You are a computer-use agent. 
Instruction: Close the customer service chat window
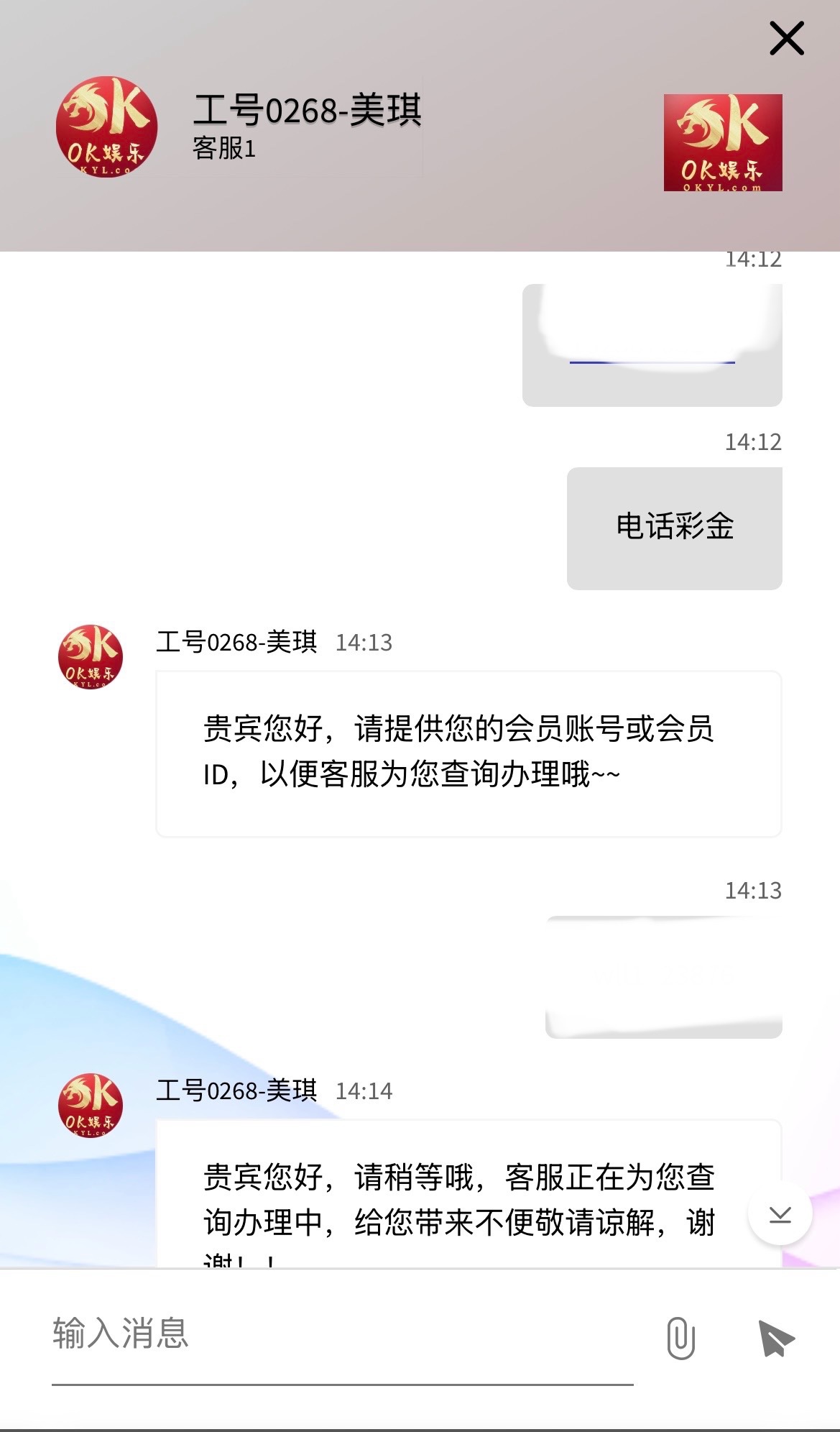tap(786, 39)
